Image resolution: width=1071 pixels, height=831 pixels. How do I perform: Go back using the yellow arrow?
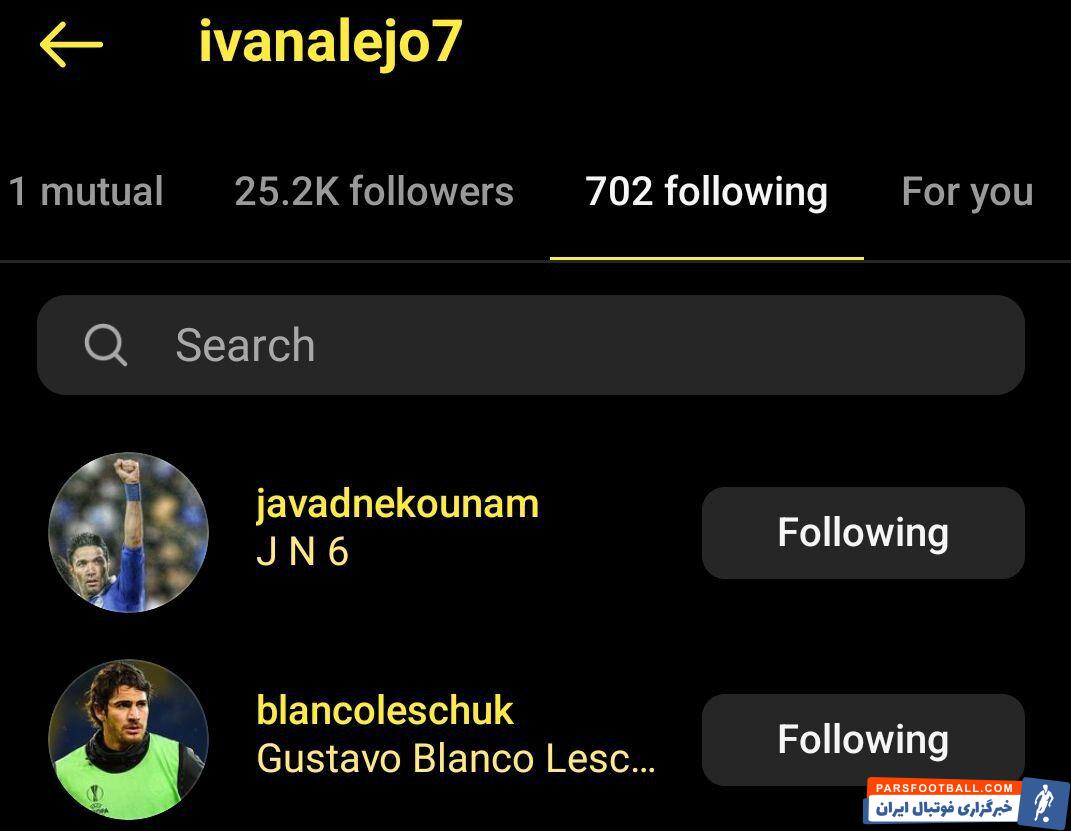point(71,45)
